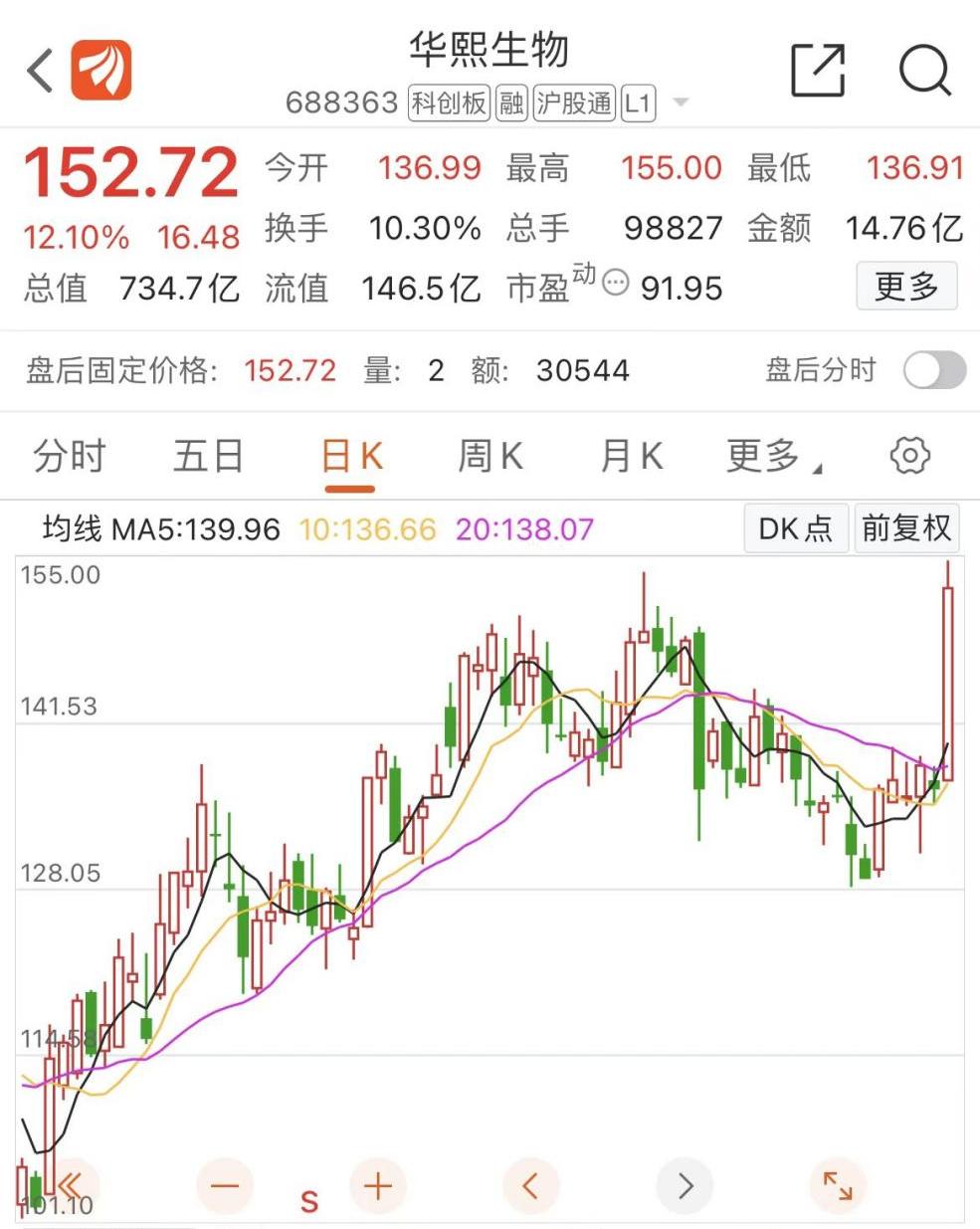Open the 更多 chart period dropdown

coord(772,457)
